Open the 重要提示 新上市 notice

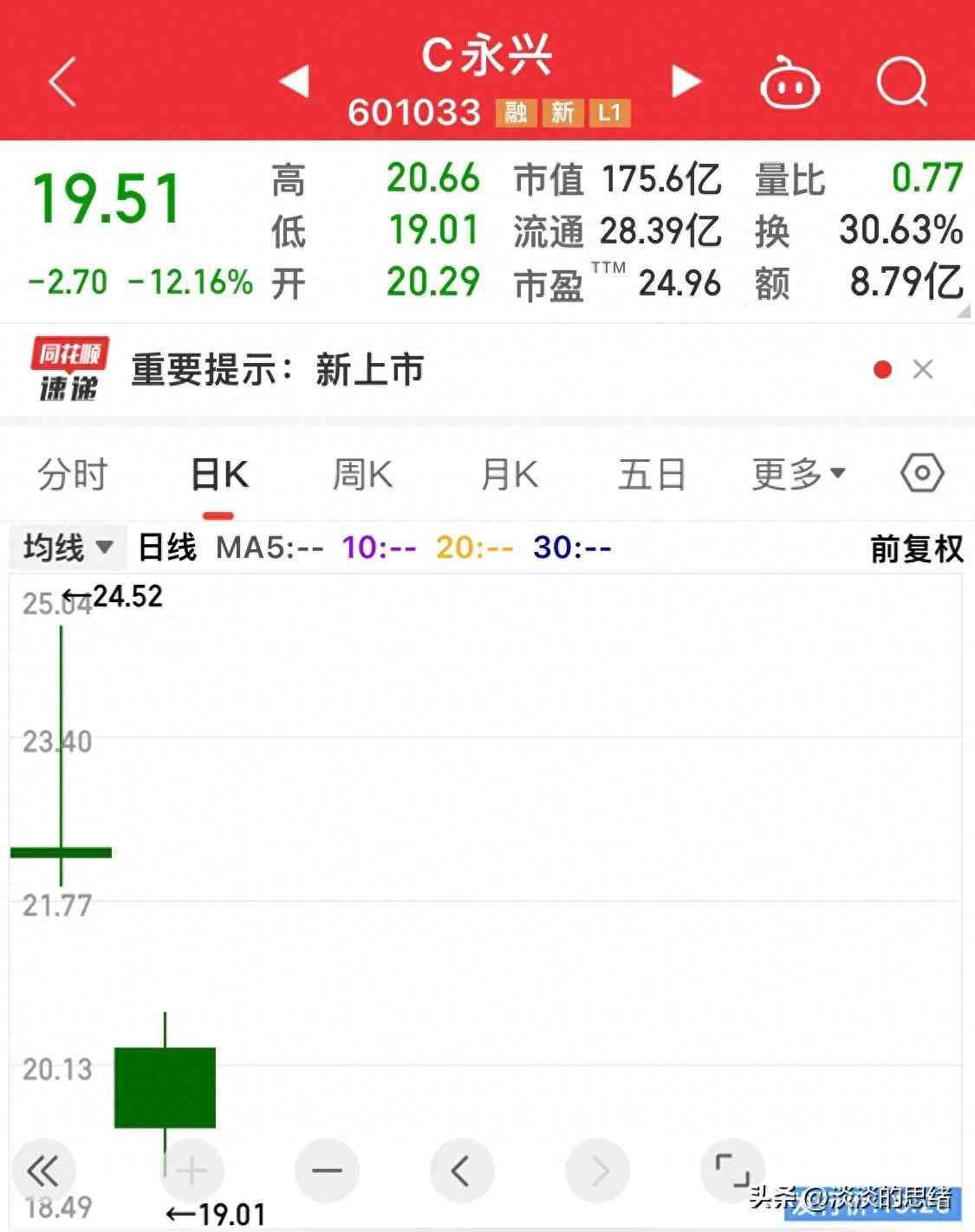point(277,370)
